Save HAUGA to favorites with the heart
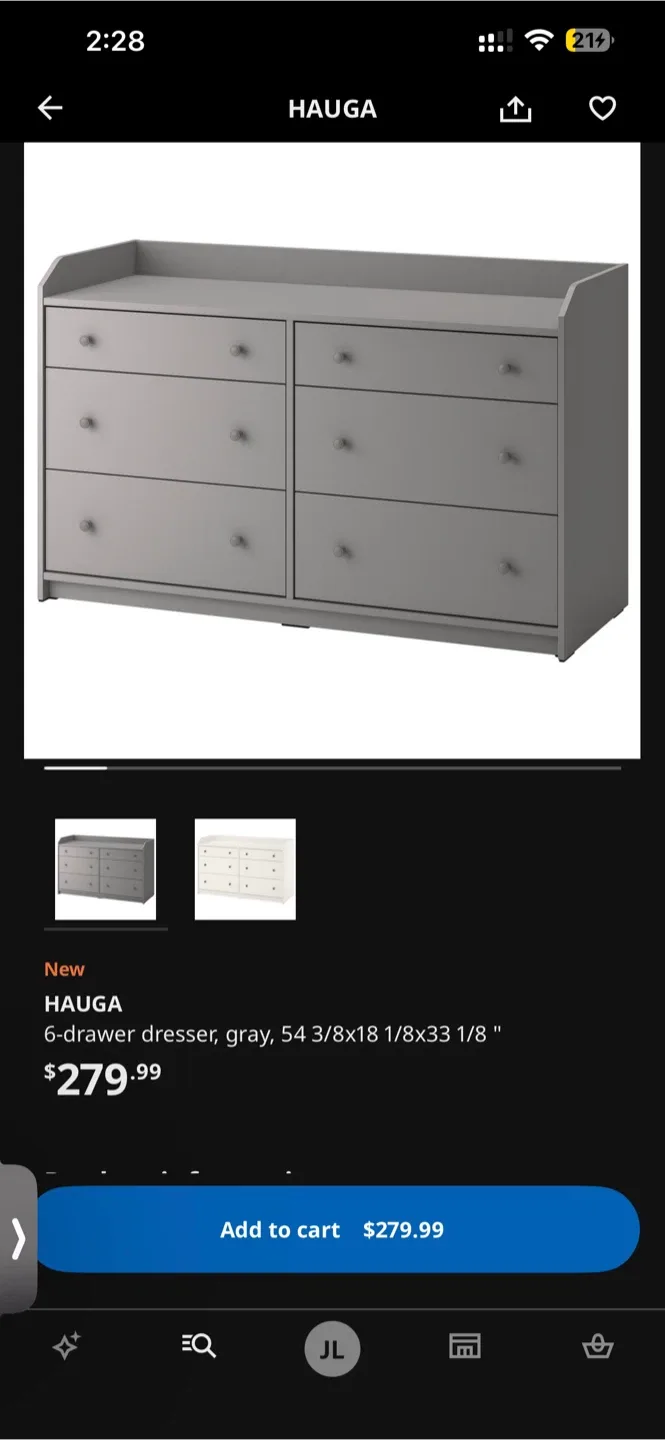This screenshot has width=665, height=1440. point(602,108)
